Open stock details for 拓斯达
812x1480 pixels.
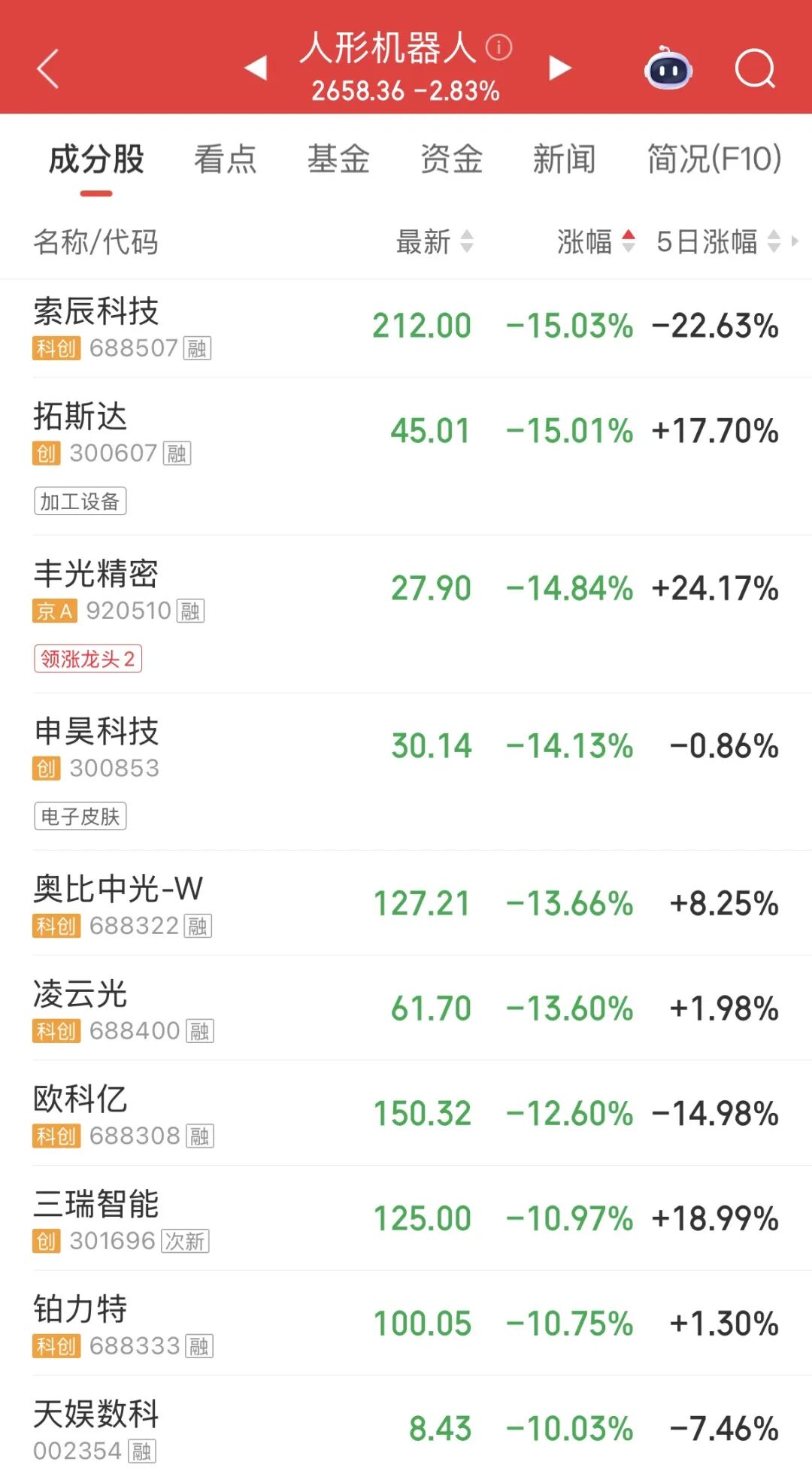tap(406, 456)
